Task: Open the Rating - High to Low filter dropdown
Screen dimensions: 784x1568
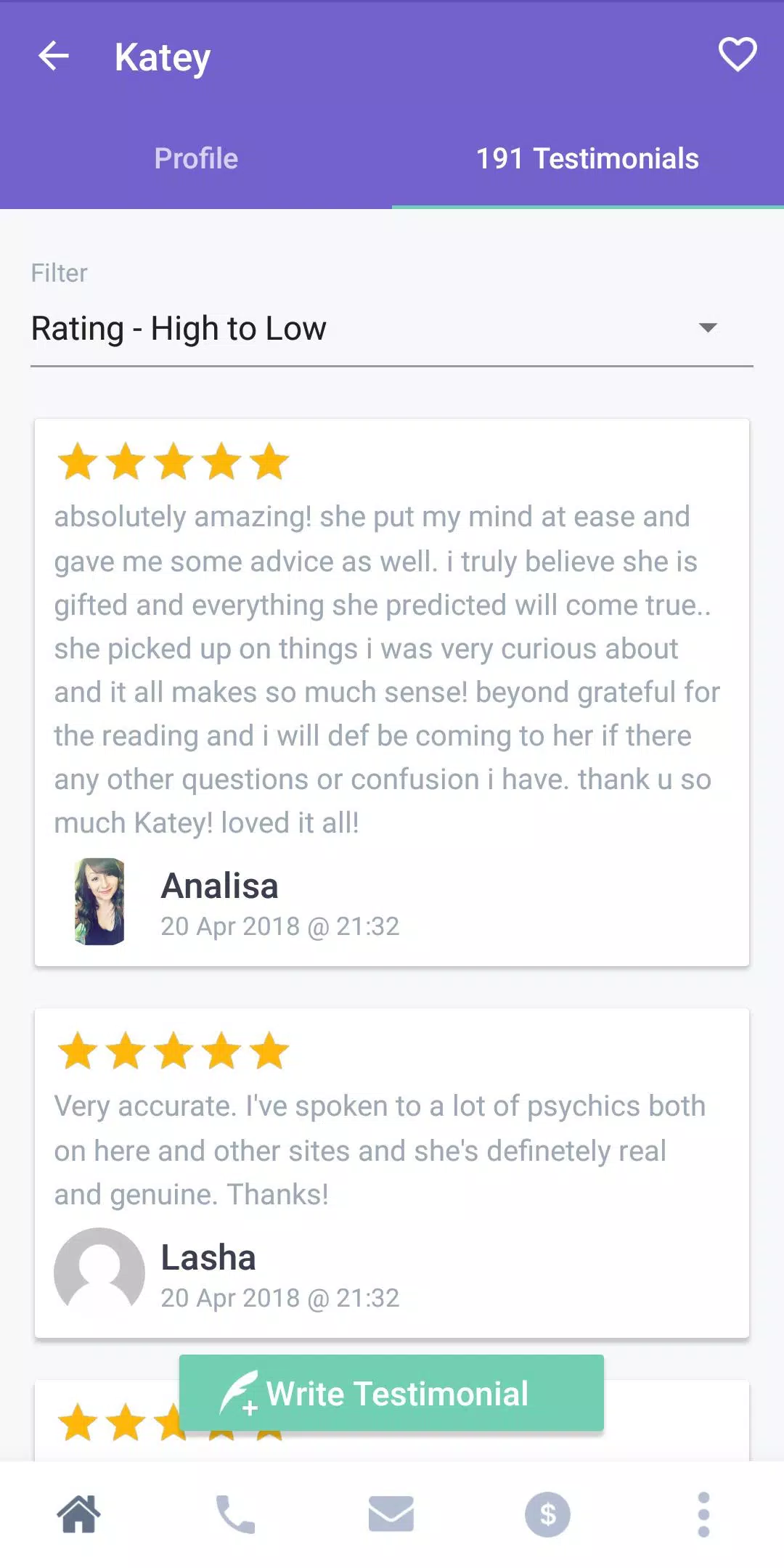Action: (x=391, y=329)
